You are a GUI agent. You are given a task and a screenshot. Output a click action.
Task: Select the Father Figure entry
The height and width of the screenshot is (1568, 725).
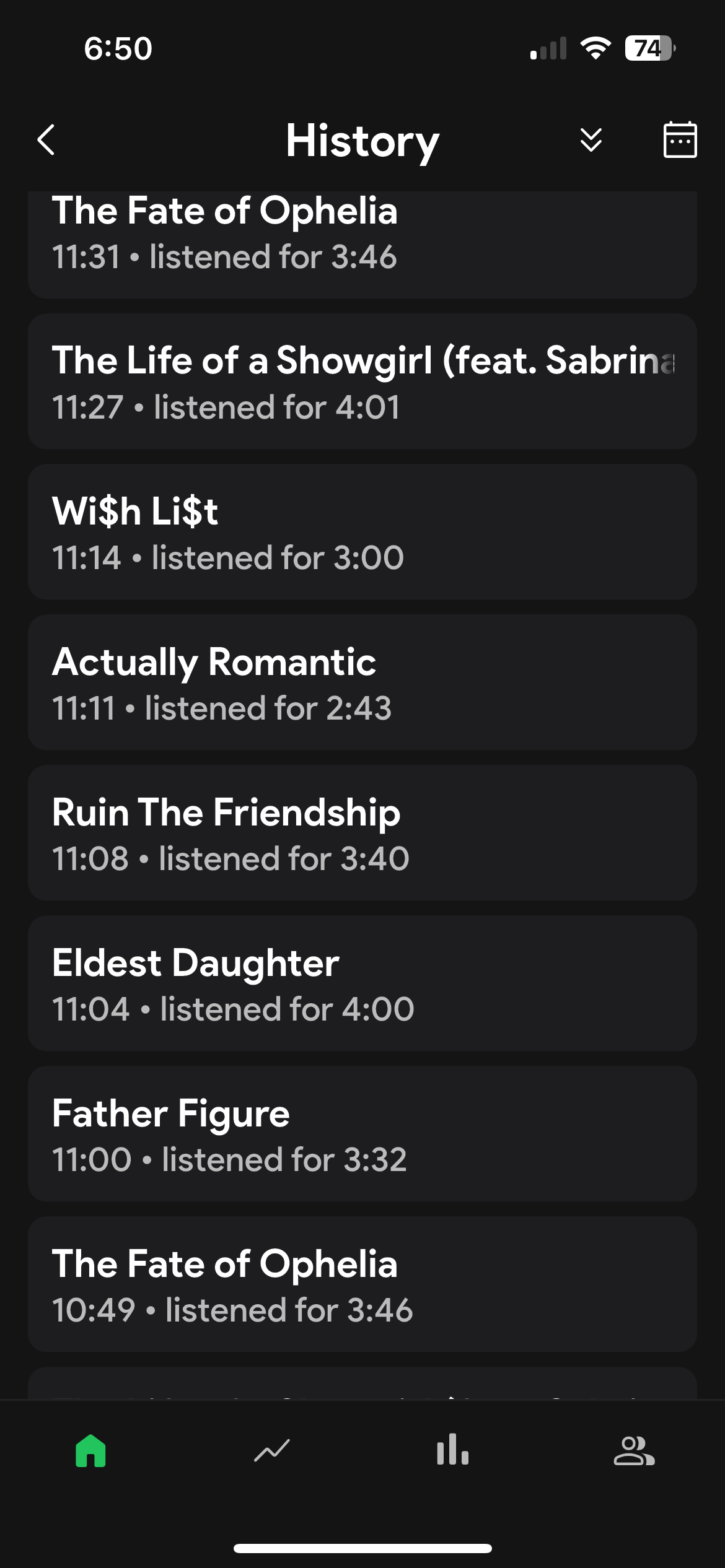pyautogui.click(x=362, y=1134)
